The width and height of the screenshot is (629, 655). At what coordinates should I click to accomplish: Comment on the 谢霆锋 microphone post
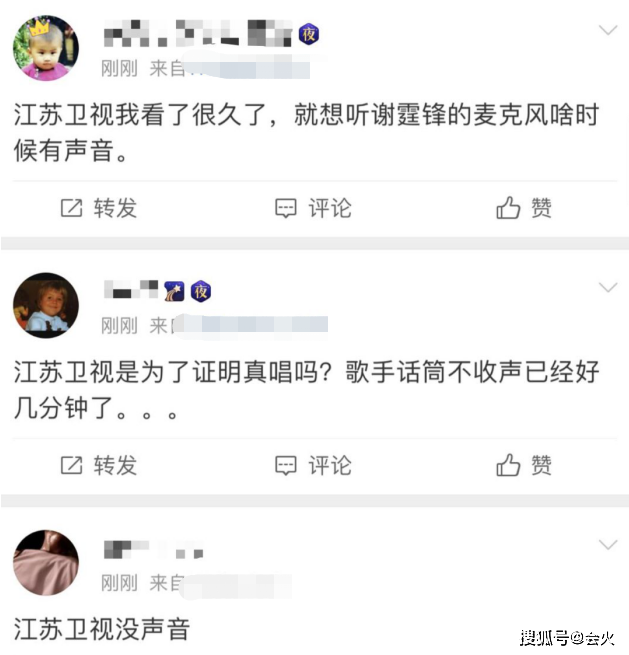pyautogui.click(x=313, y=208)
